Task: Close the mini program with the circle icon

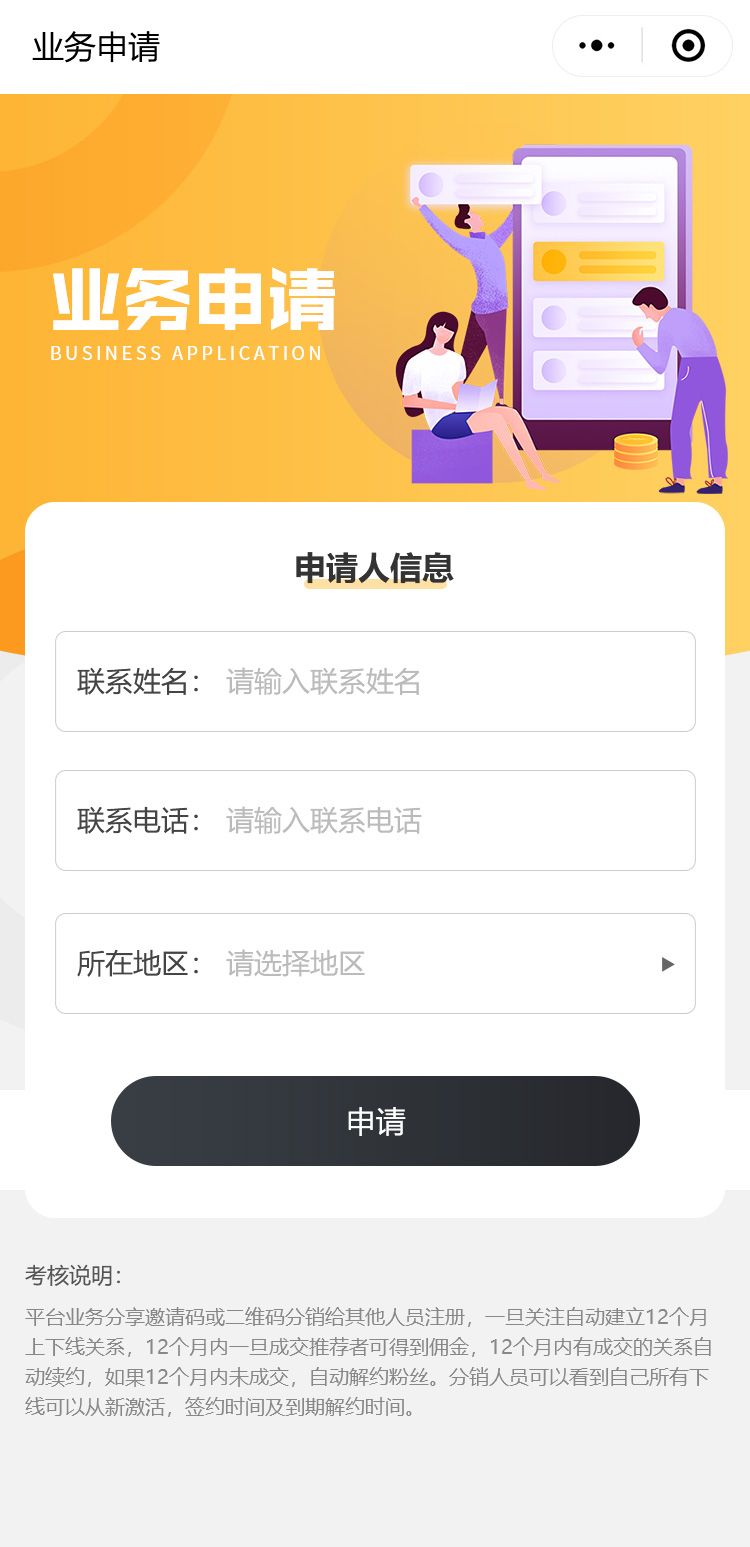Action: click(x=688, y=46)
